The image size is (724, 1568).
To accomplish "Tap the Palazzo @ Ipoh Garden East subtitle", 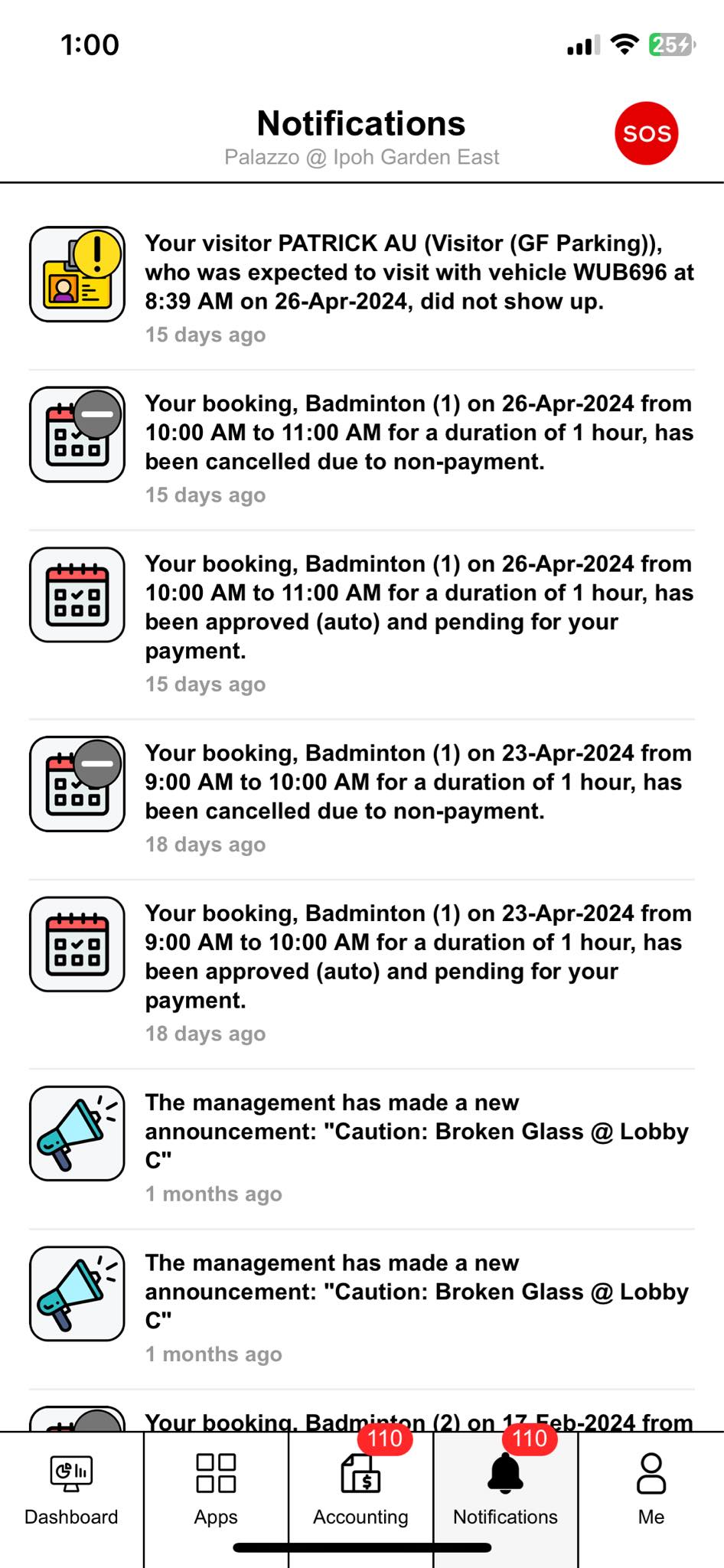I will [362, 157].
